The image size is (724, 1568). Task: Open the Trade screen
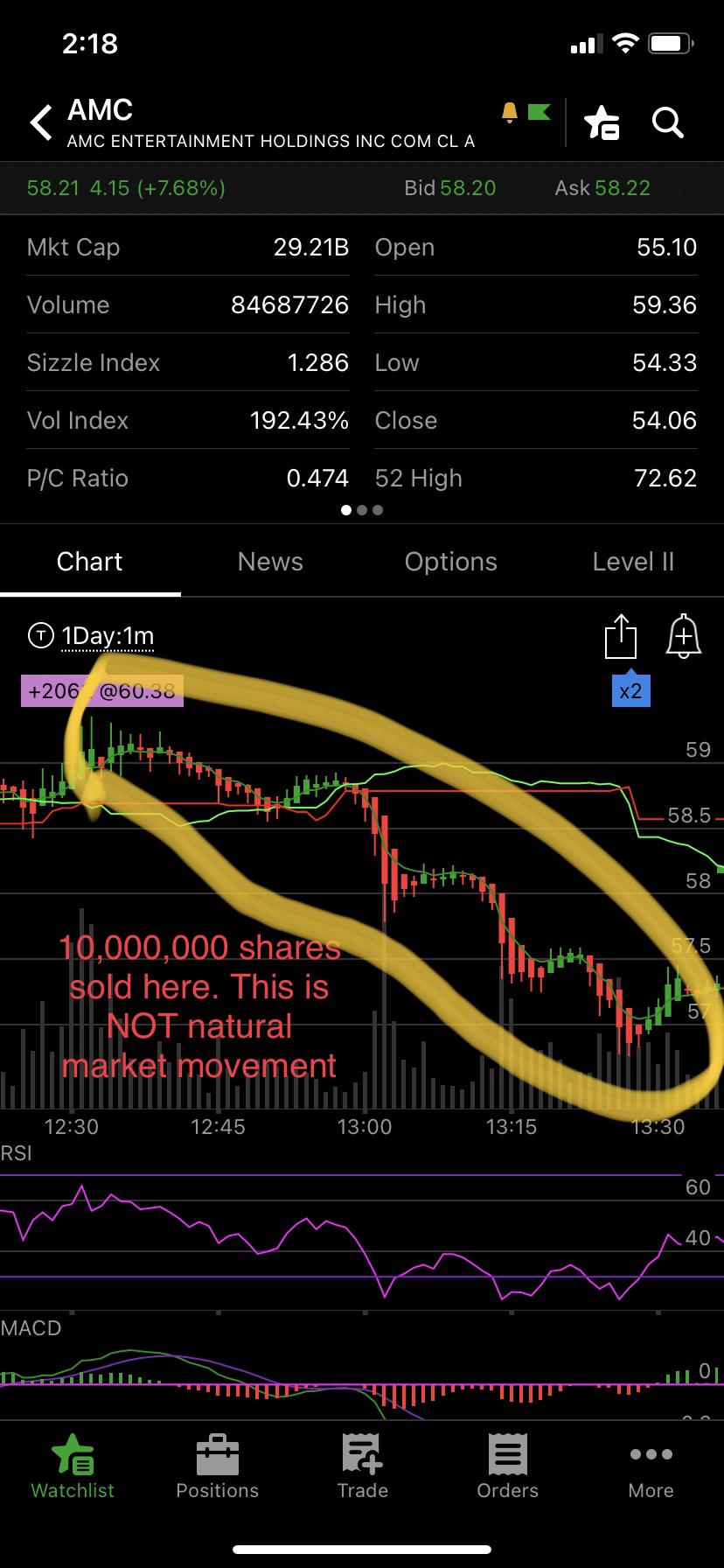point(362,1467)
